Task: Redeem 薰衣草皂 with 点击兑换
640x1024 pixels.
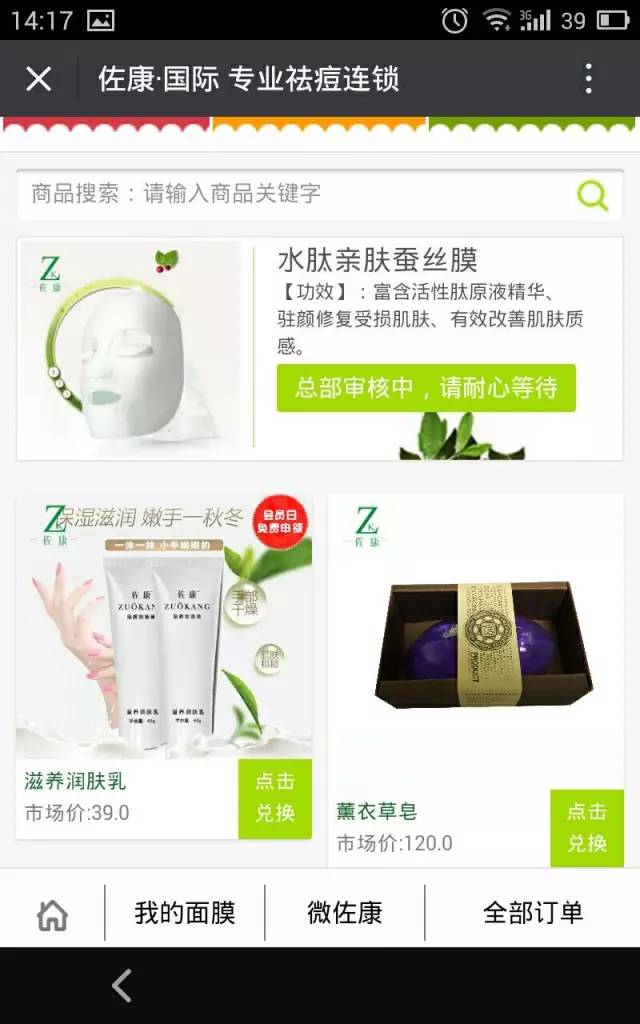Action: pyautogui.click(x=587, y=828)
